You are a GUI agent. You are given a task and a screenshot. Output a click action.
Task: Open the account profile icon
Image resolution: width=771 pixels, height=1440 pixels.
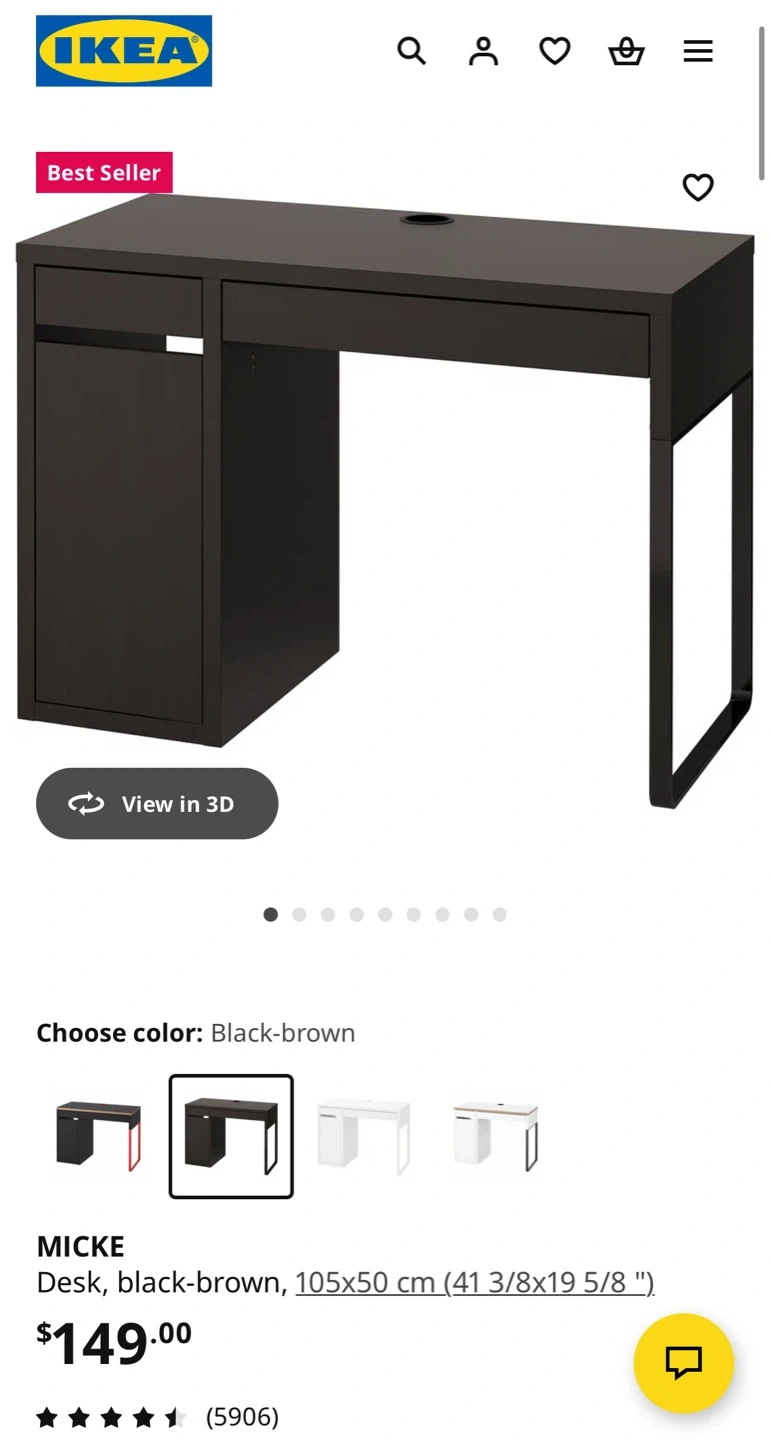(x=483, y=51)
